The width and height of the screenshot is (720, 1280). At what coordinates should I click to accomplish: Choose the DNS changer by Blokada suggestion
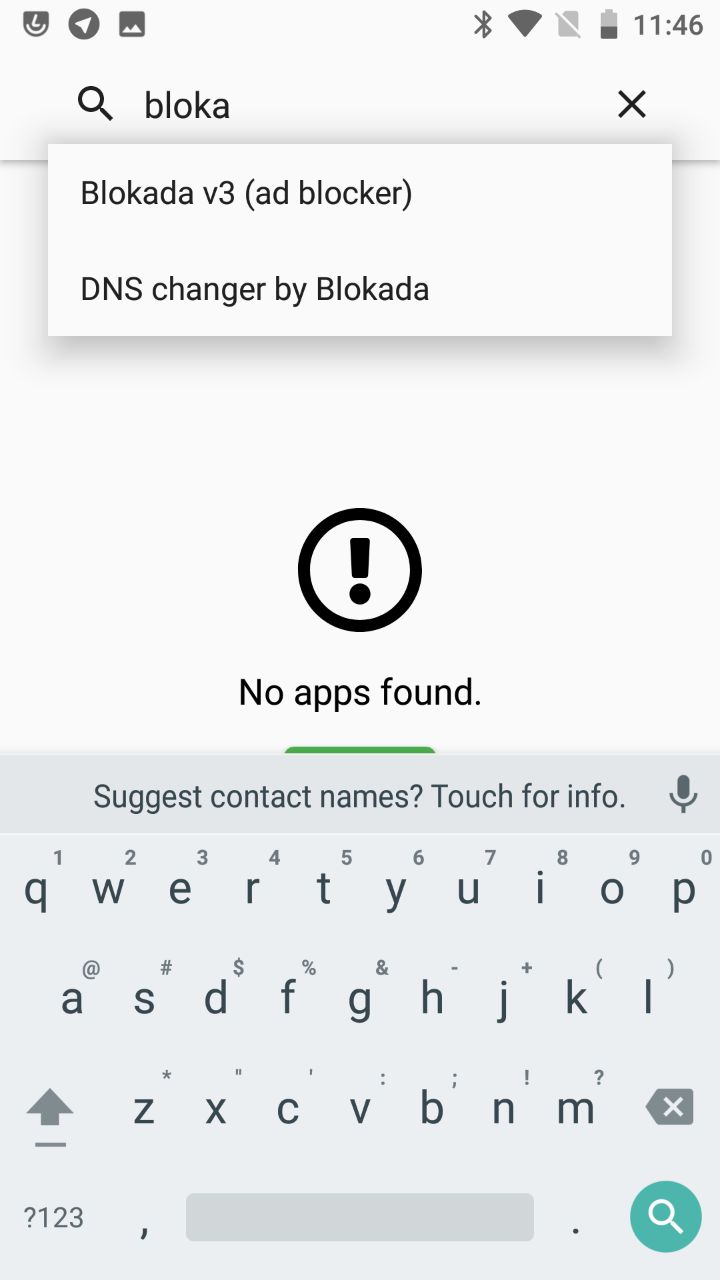[360, 289]
